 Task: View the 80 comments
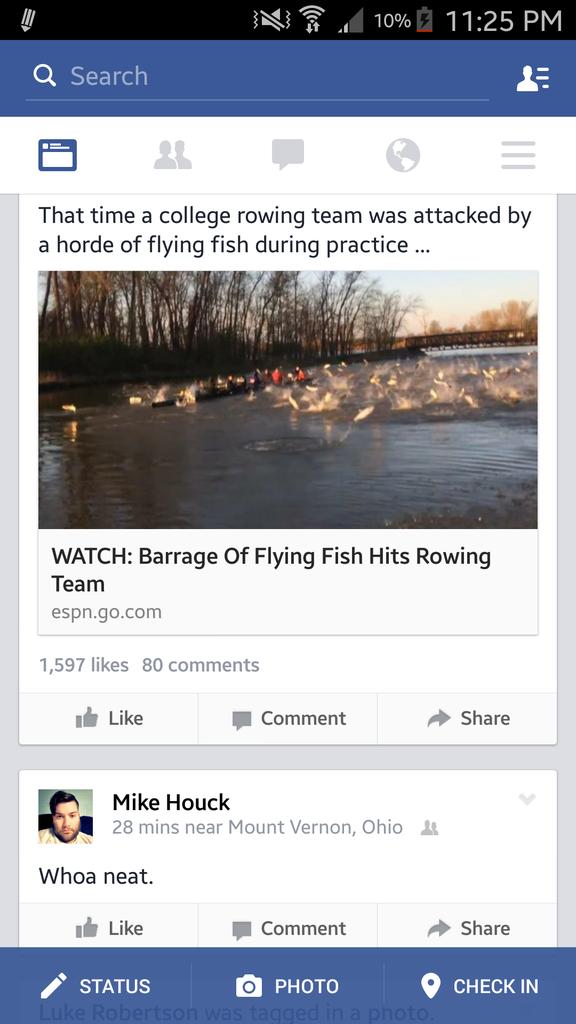[x=200, y=665]
